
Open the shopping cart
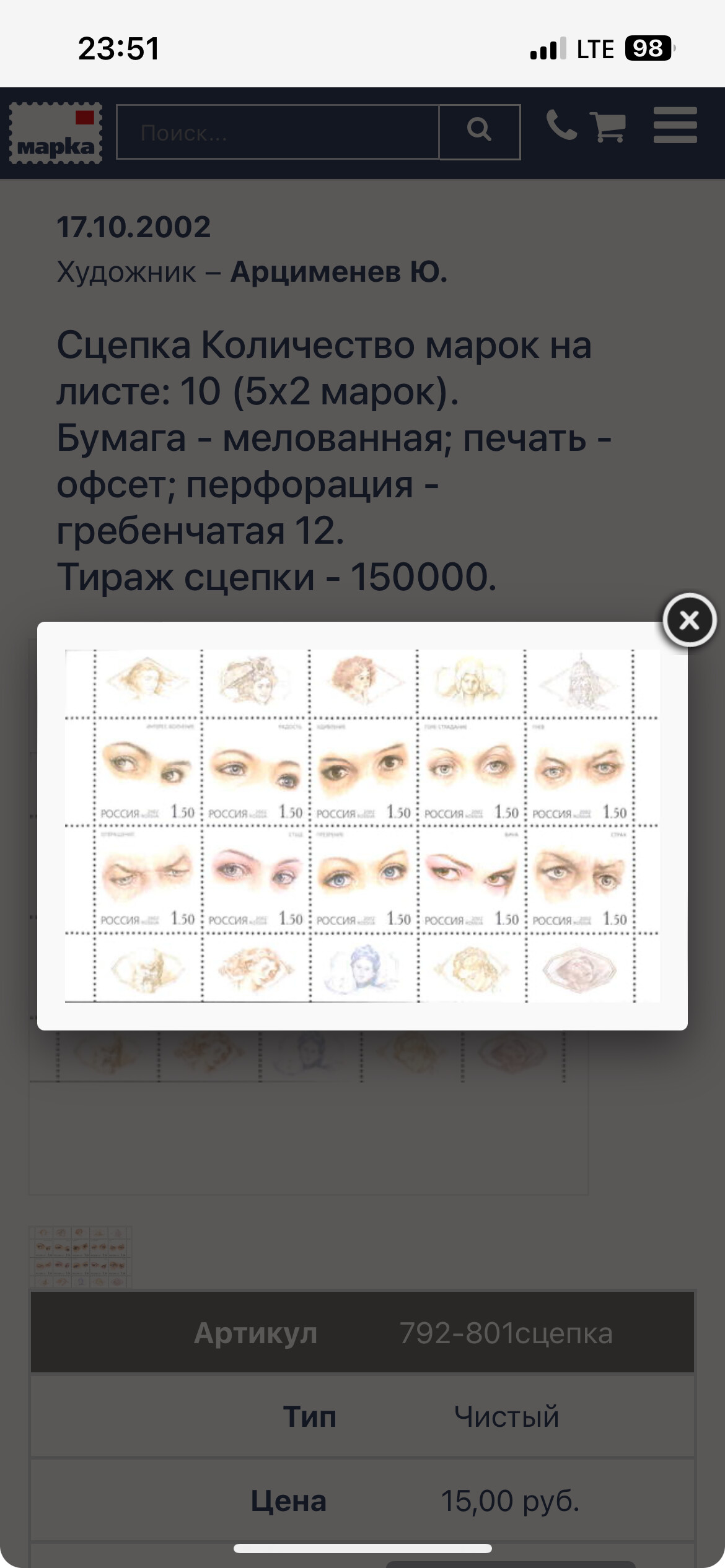pos(608,127)
